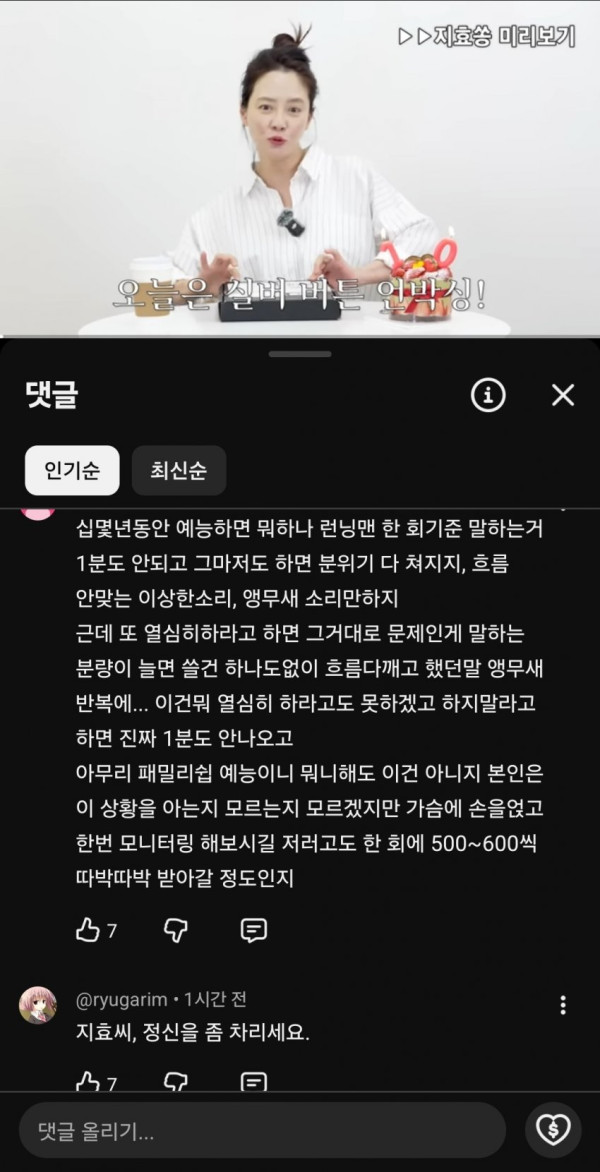
Task: Dislike the long comment about 런닝맨
Action: pos(176,931)
